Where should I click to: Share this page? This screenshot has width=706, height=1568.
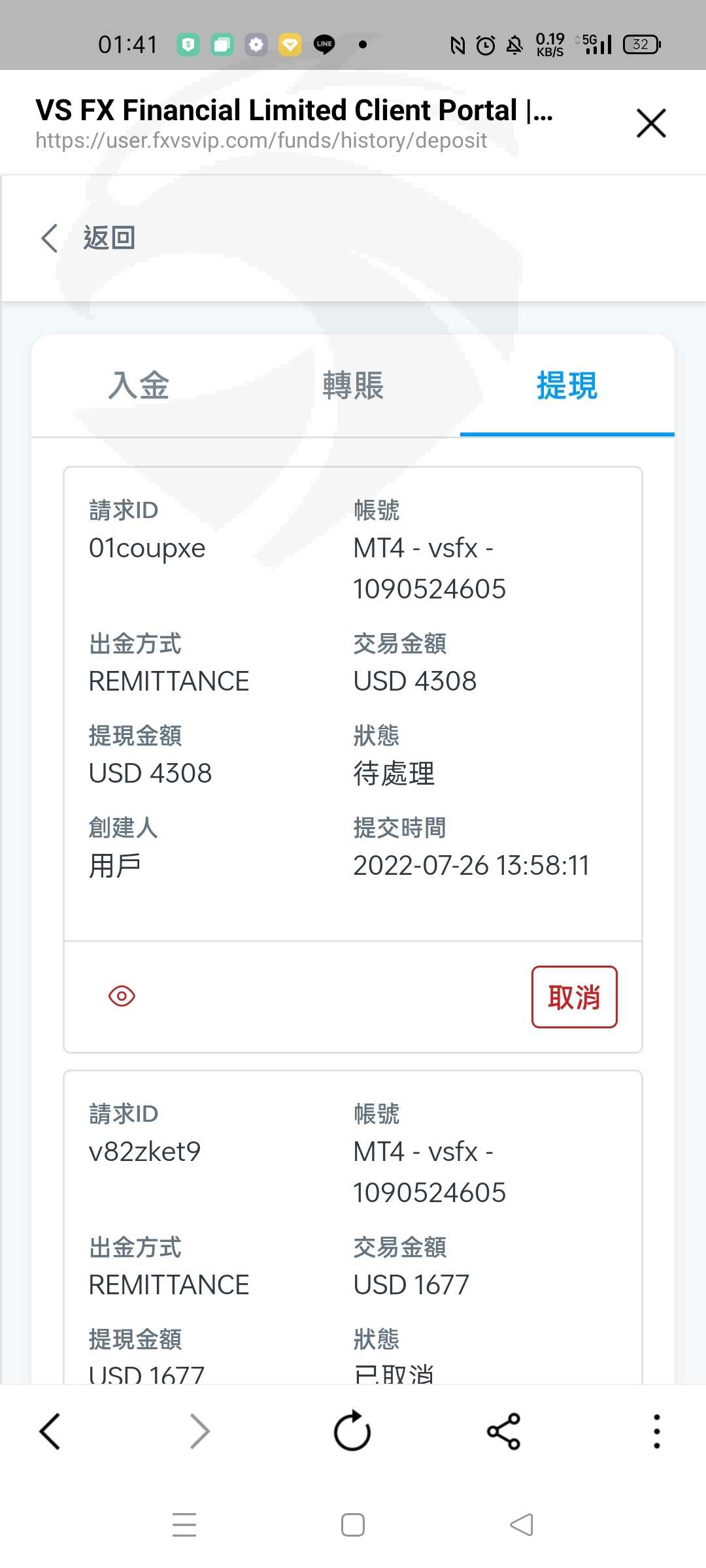click(503, 1432)
